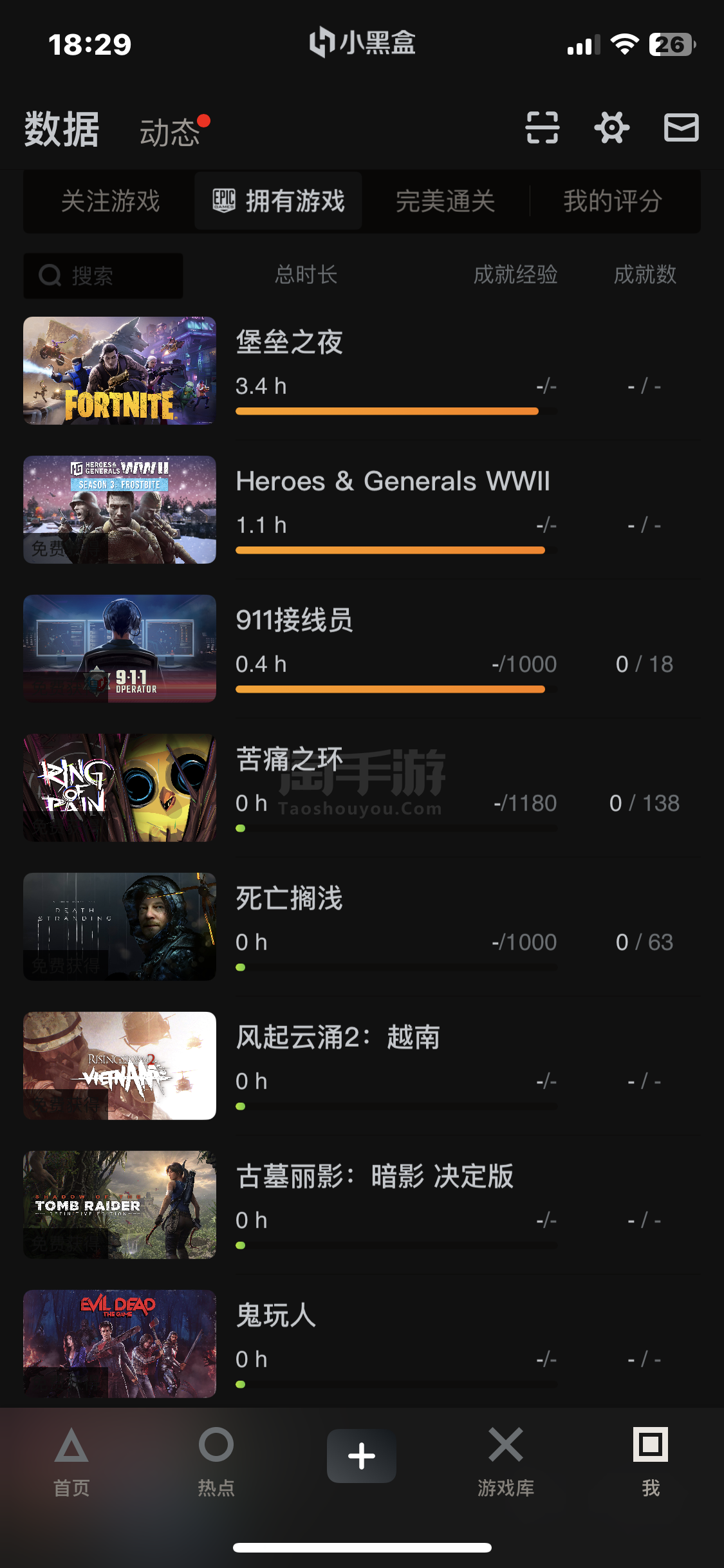The width and height of the screenshot is (724, 1568).
Task: Open the mail inbox icon
Action: (681, 127)
